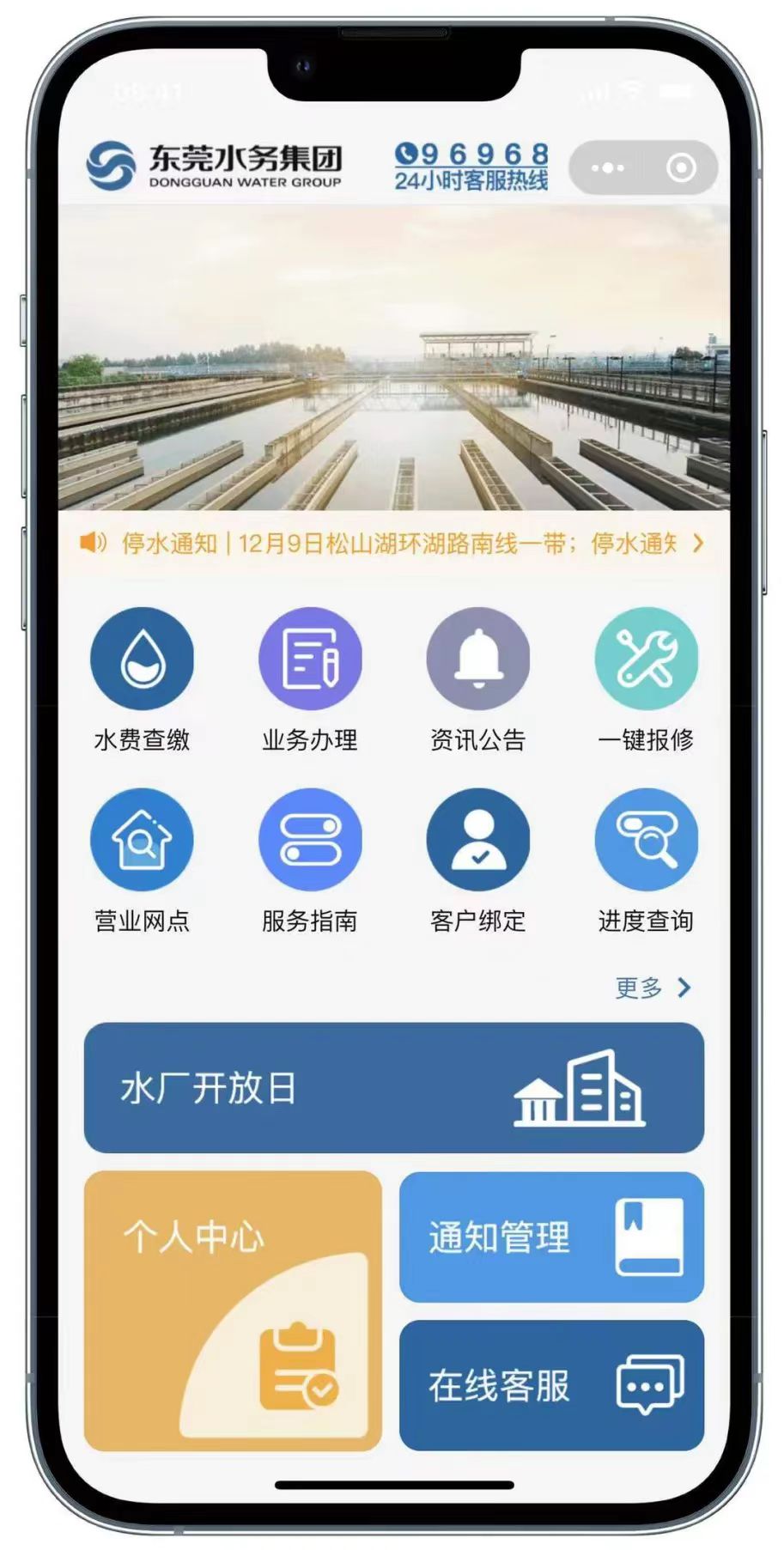The image size is (784, 1550).
Task: Call the 96968 customer service hotline
Action: (x=471, y=166)
